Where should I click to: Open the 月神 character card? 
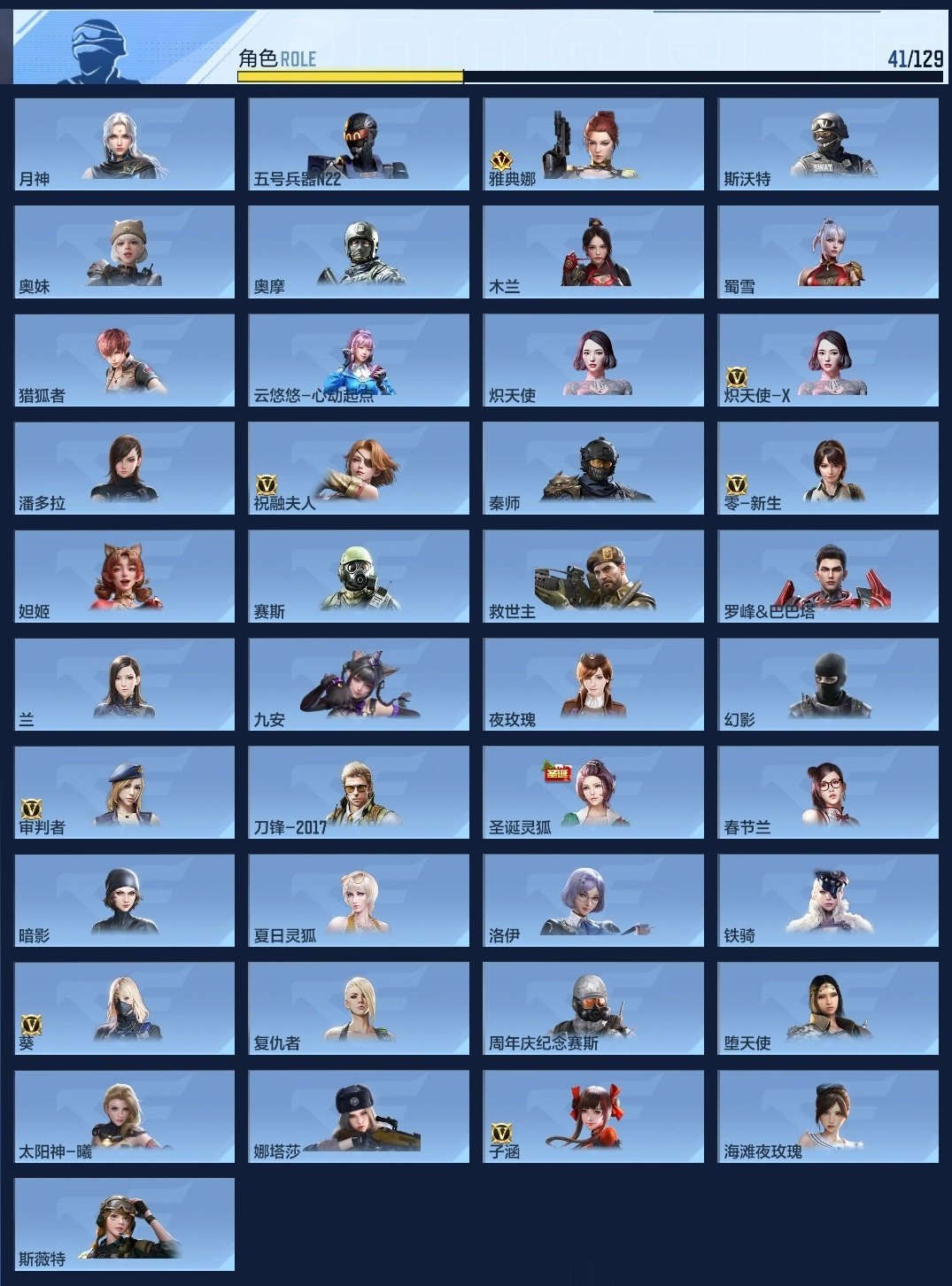(x=124, y=143)
